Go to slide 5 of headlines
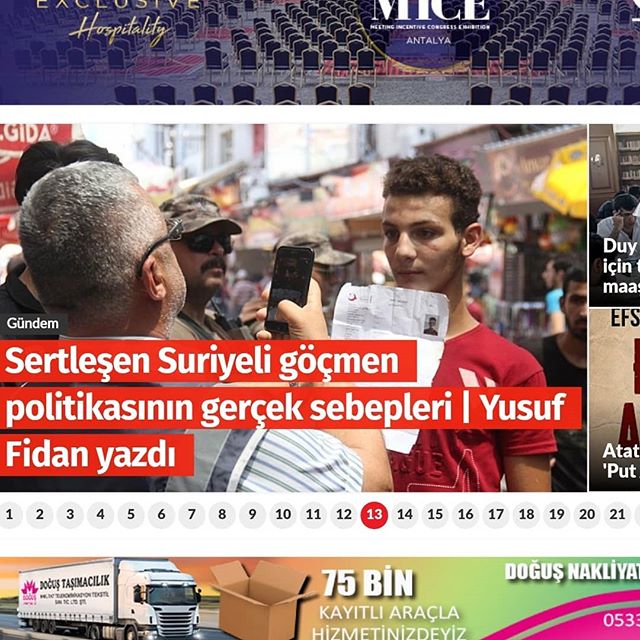Screen dimensions: 640x640 click(x=131, y=515)
